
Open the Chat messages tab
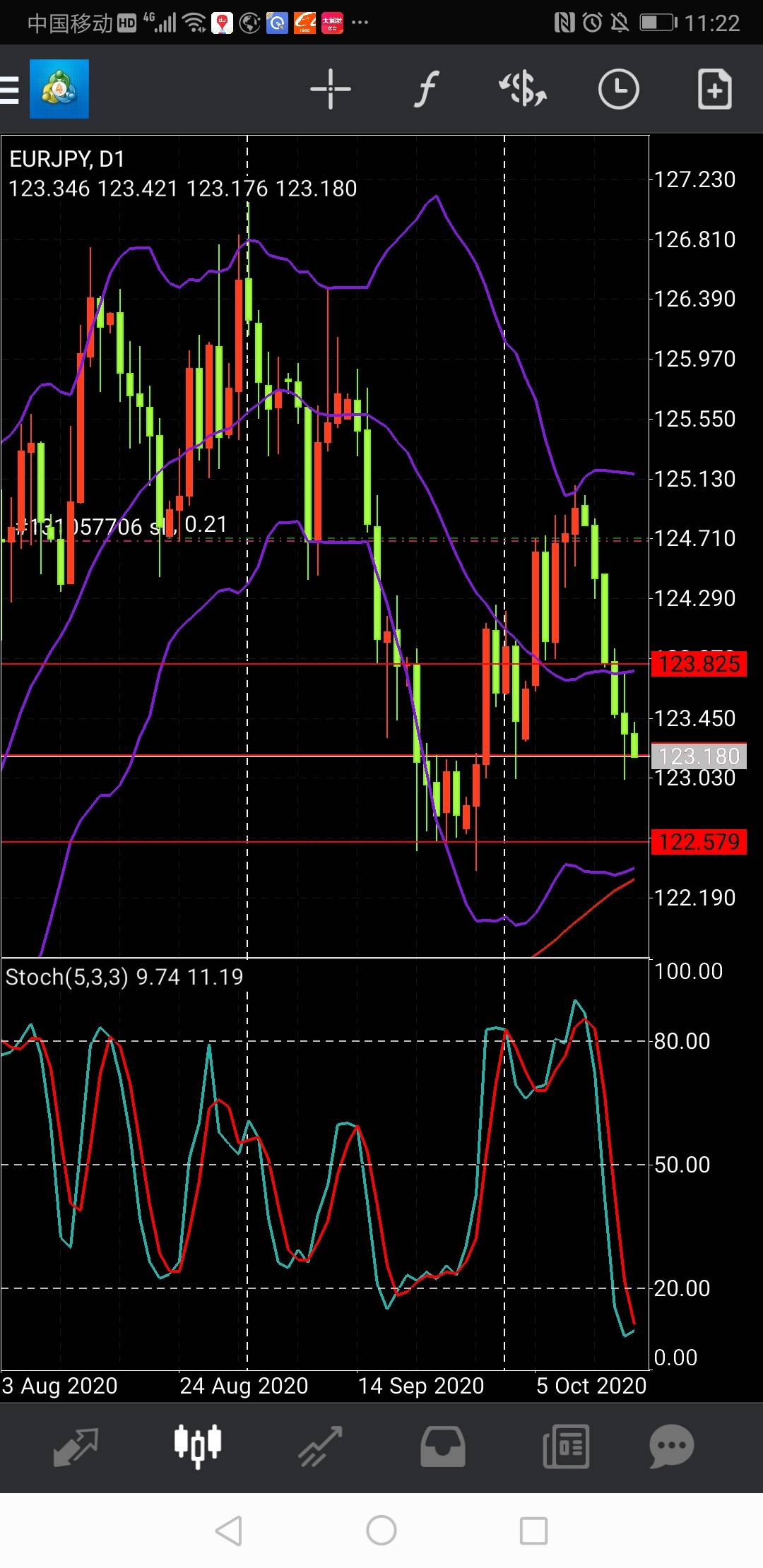pyautogui.click(x=671, y=1447)
